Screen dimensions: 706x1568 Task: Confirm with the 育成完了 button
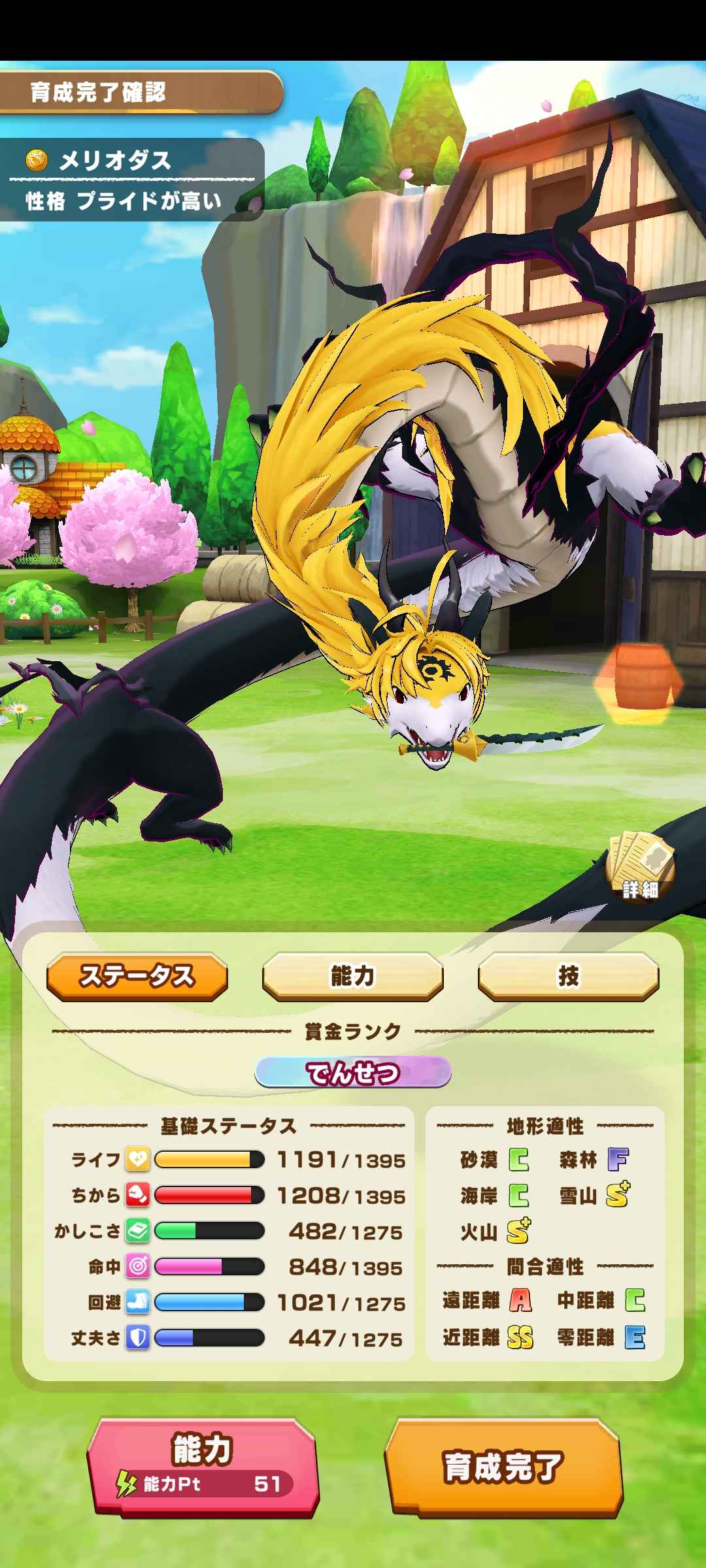[x=503, y=1466]
